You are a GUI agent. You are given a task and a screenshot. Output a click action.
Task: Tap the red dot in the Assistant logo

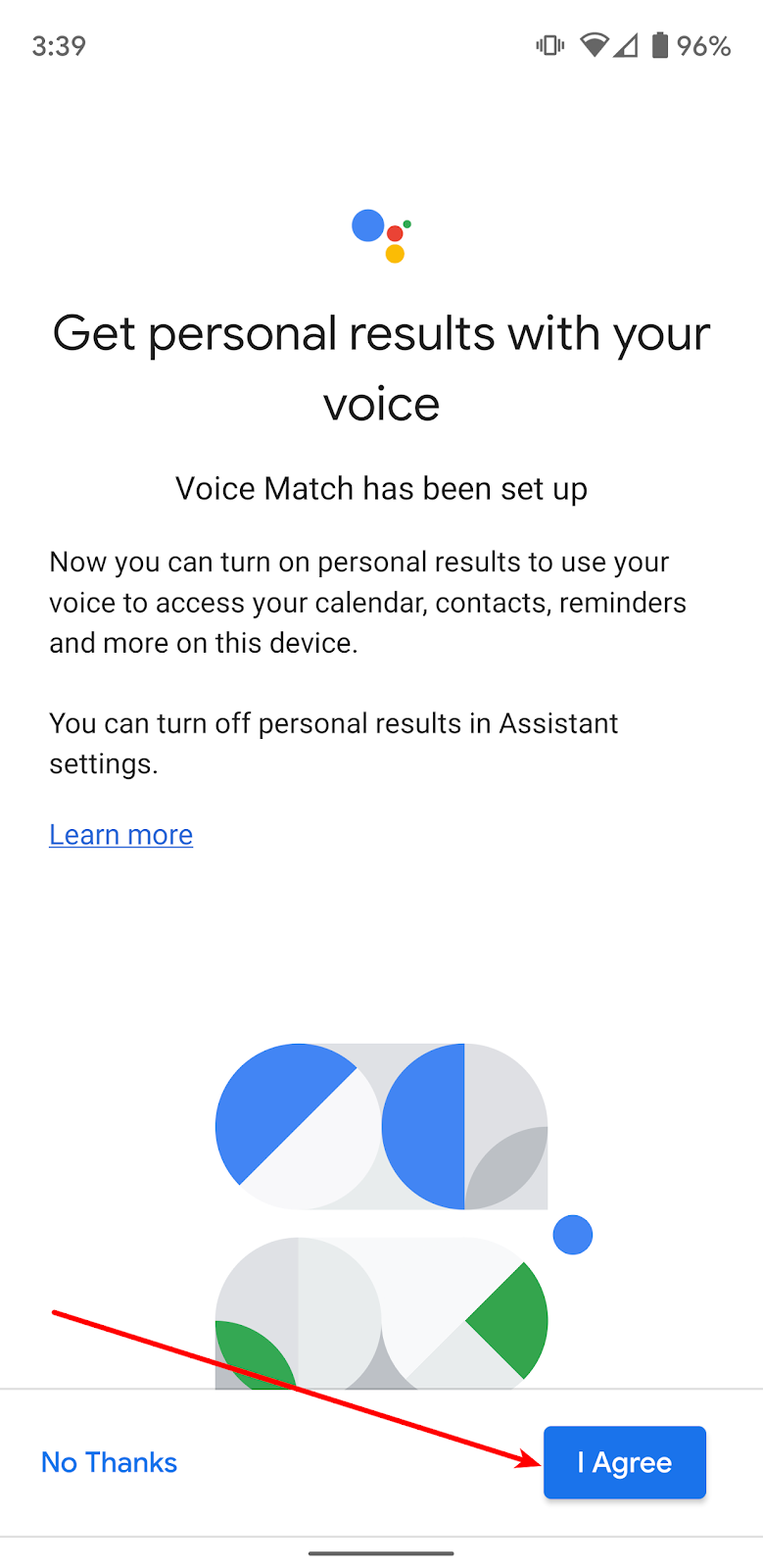(x=395, y=233)
